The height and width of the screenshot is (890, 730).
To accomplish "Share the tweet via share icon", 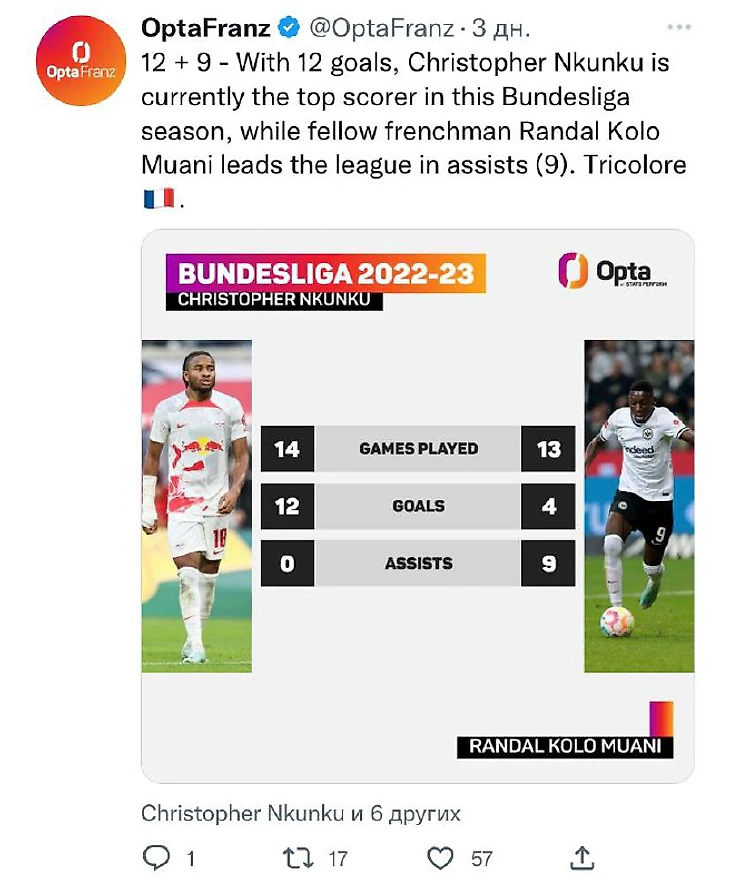I will click(x=583, y=858).
